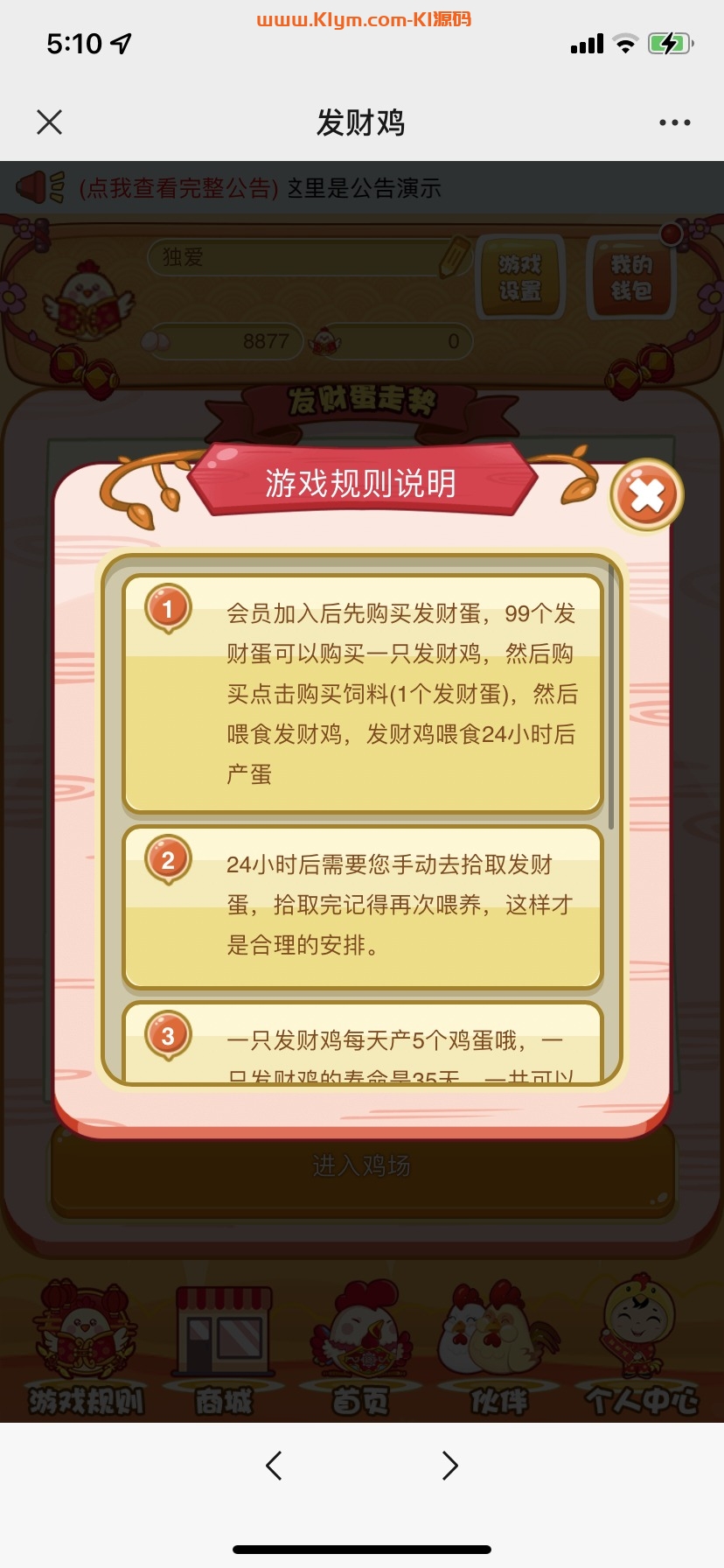Viewport: 724px width, 1568px height.
Task: Tap 进入鸡场 button
Action: coord(361,1166)
